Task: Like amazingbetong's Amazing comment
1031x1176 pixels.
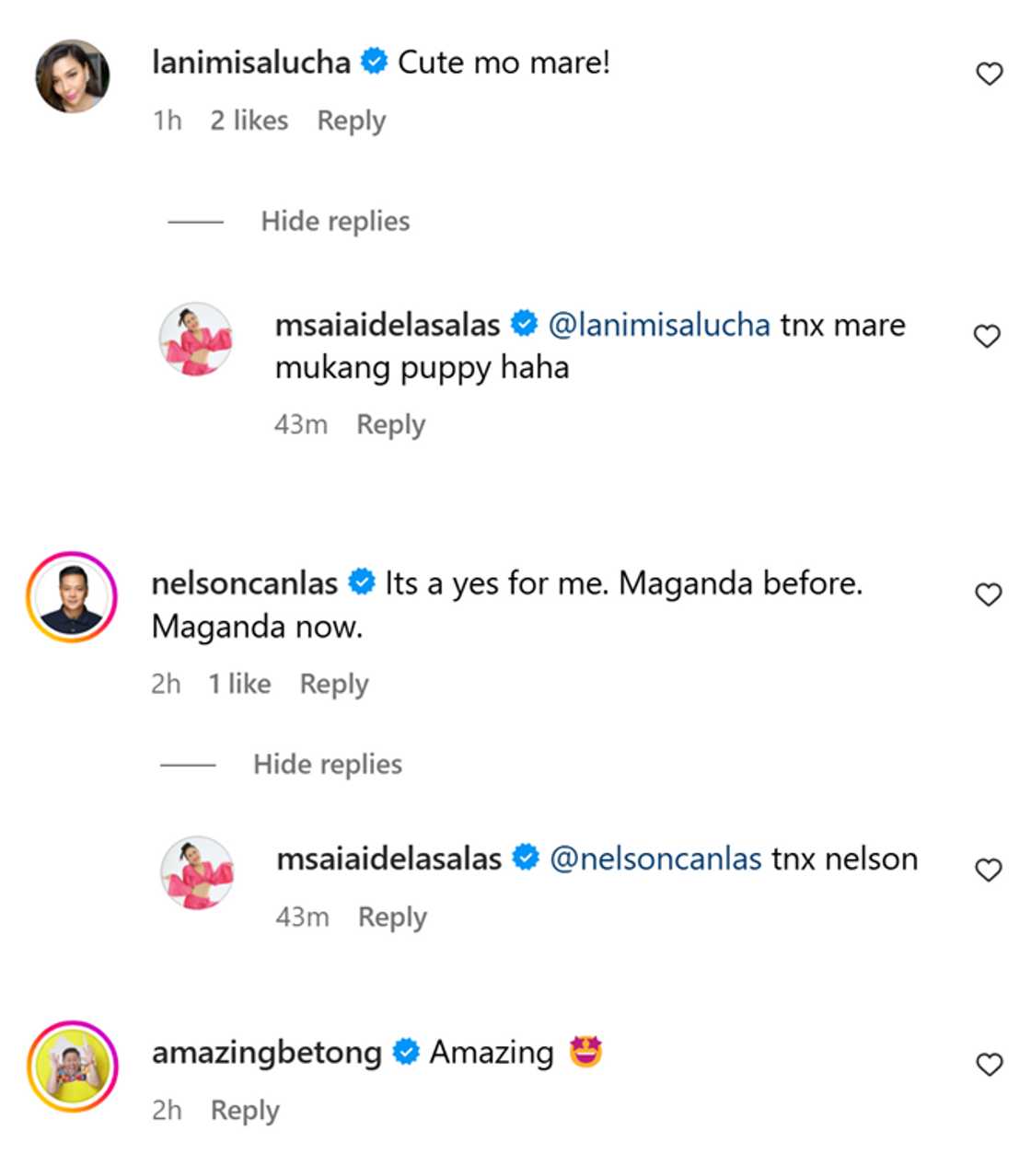Action: pyautogui.click(x=989, y=1065)
